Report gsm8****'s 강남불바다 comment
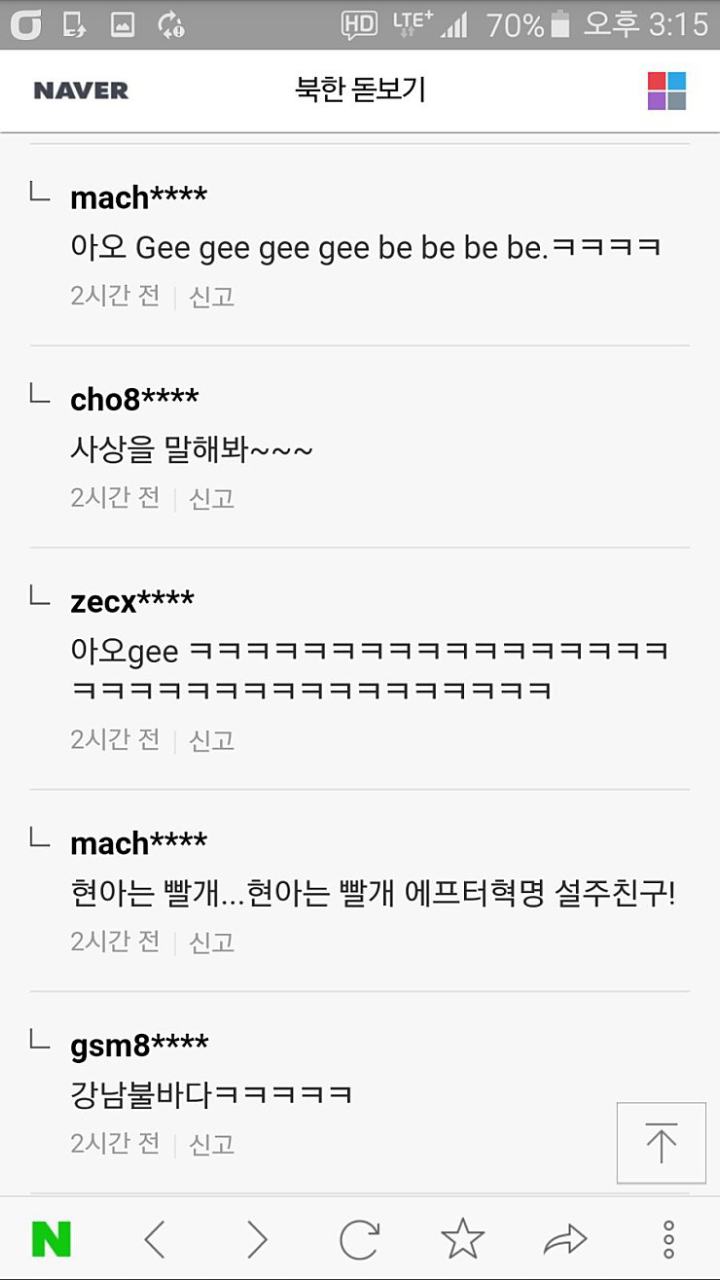This screenshot has width=720, height=1280. (212, 1143)
